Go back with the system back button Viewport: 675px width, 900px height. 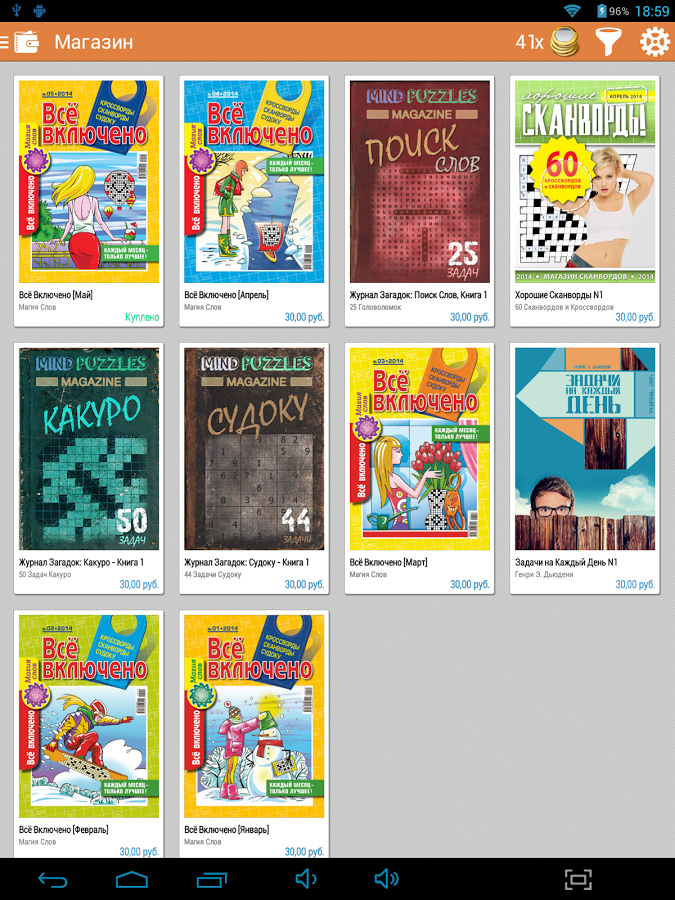click(x=53, y=879)
